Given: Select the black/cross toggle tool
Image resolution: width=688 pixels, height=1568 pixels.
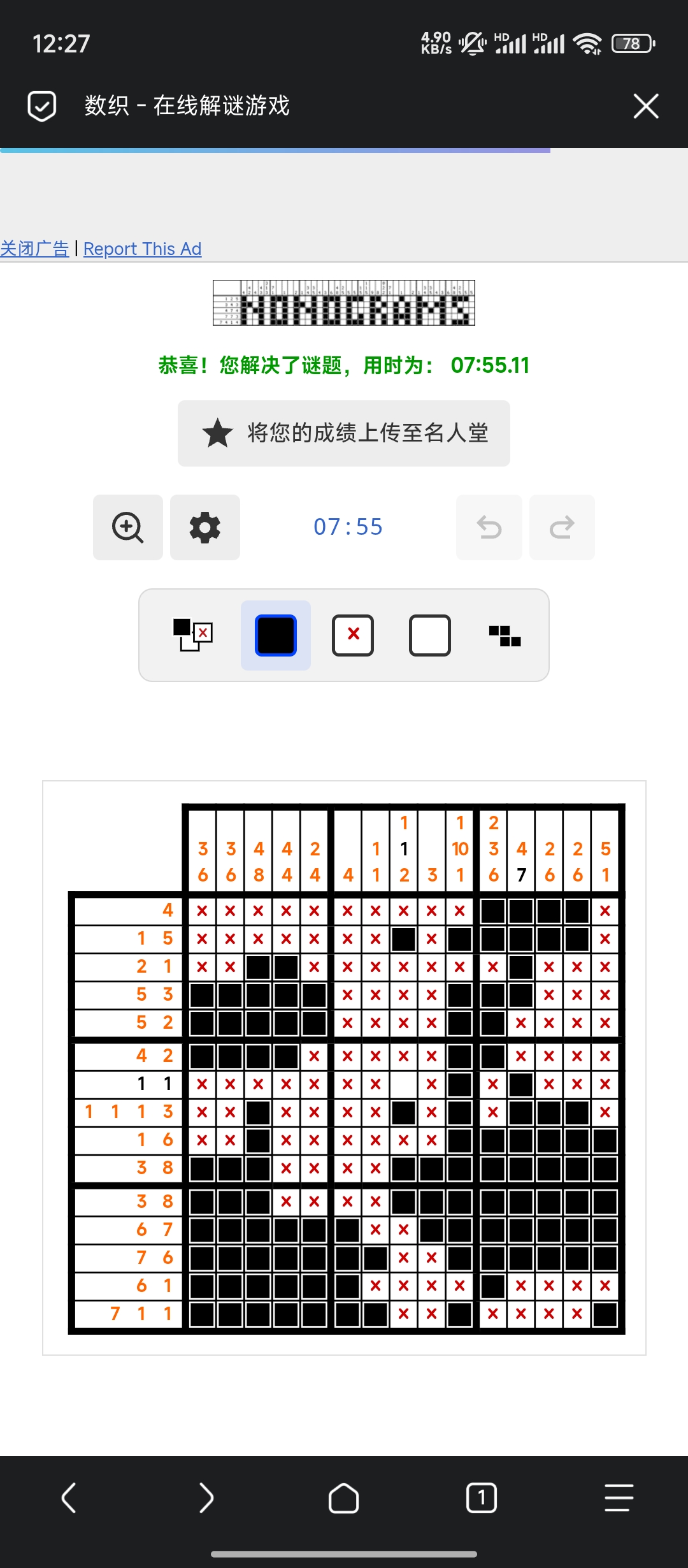Looking at the screenshot, I should click(x=192, y=635).
